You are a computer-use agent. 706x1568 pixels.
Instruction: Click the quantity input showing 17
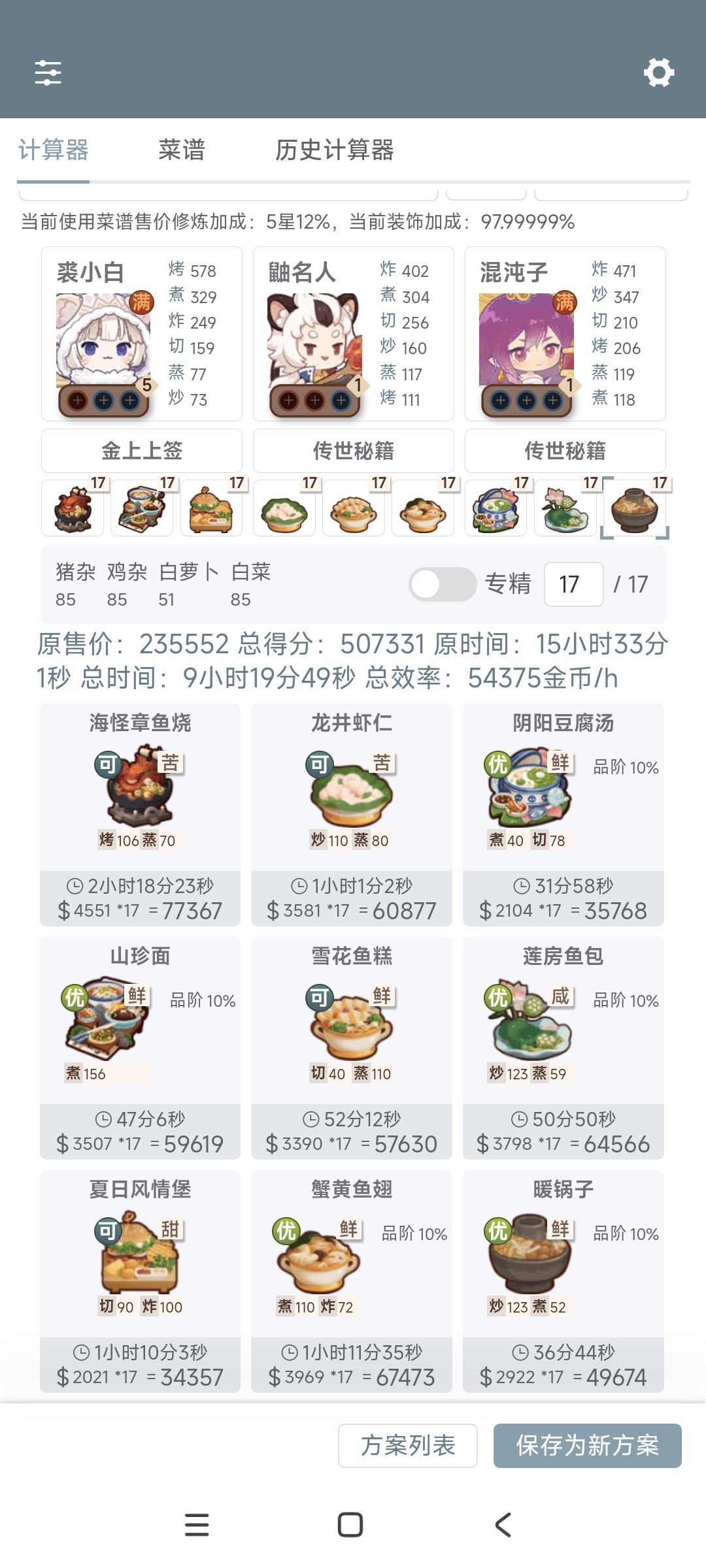[x=574, y=583]
